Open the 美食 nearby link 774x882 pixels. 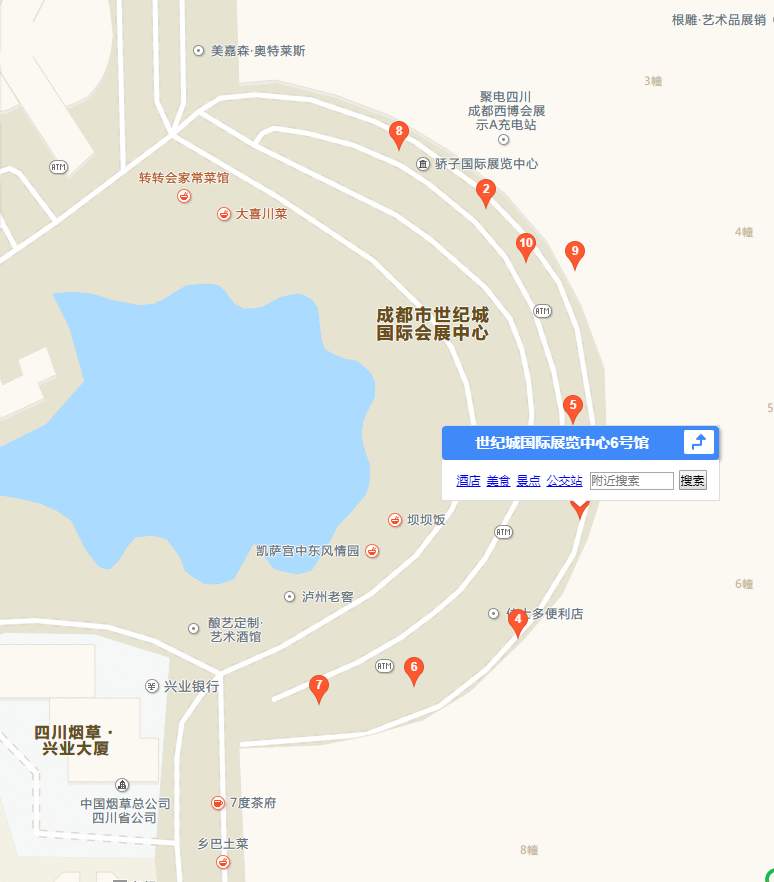tap(498, 481)
